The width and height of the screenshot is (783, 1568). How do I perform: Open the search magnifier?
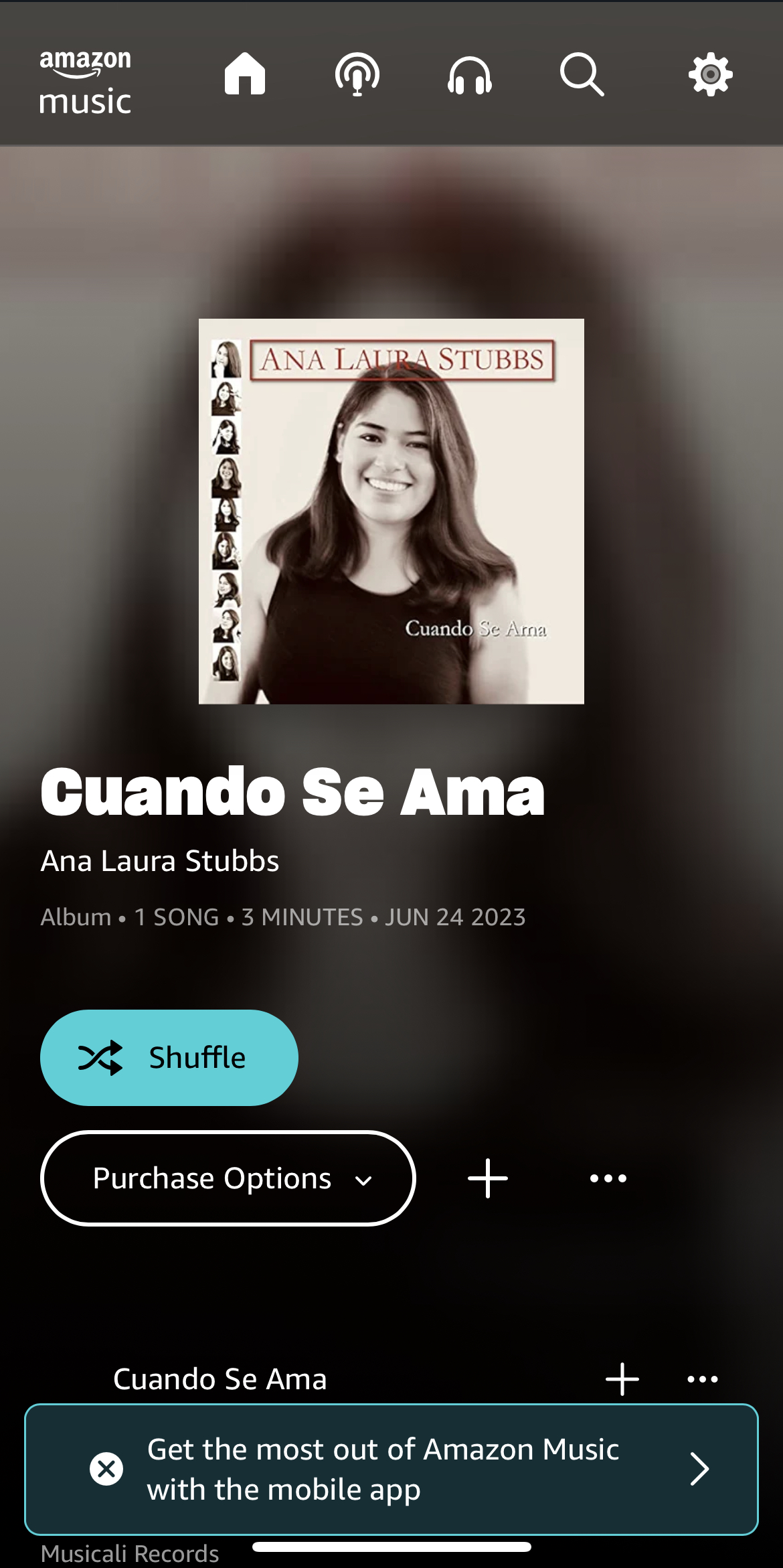tap(582, 74)
